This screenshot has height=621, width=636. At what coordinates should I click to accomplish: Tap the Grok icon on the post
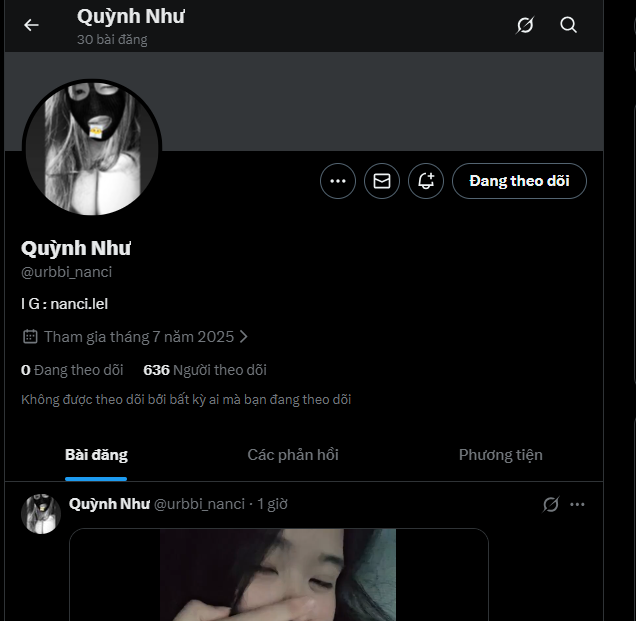550,504
